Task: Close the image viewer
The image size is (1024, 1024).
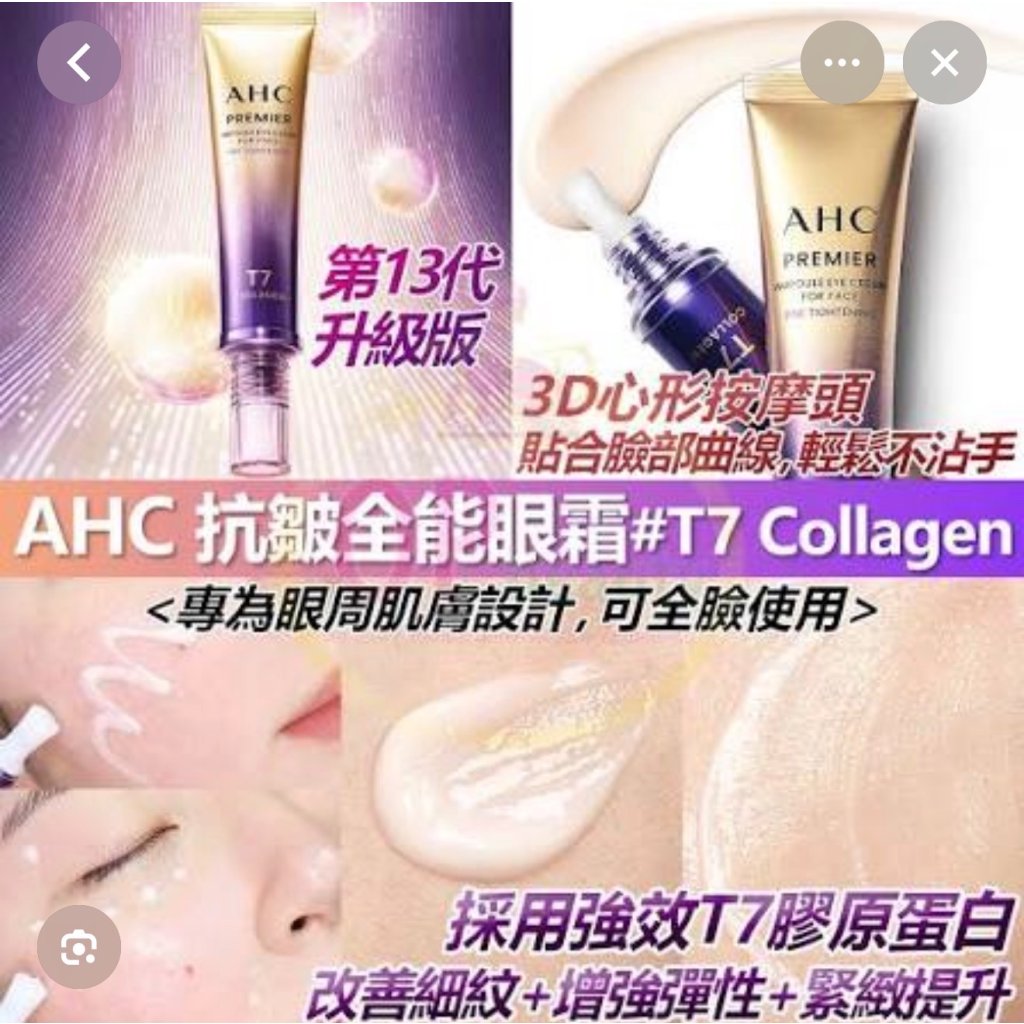Action: tap(944, 63)
